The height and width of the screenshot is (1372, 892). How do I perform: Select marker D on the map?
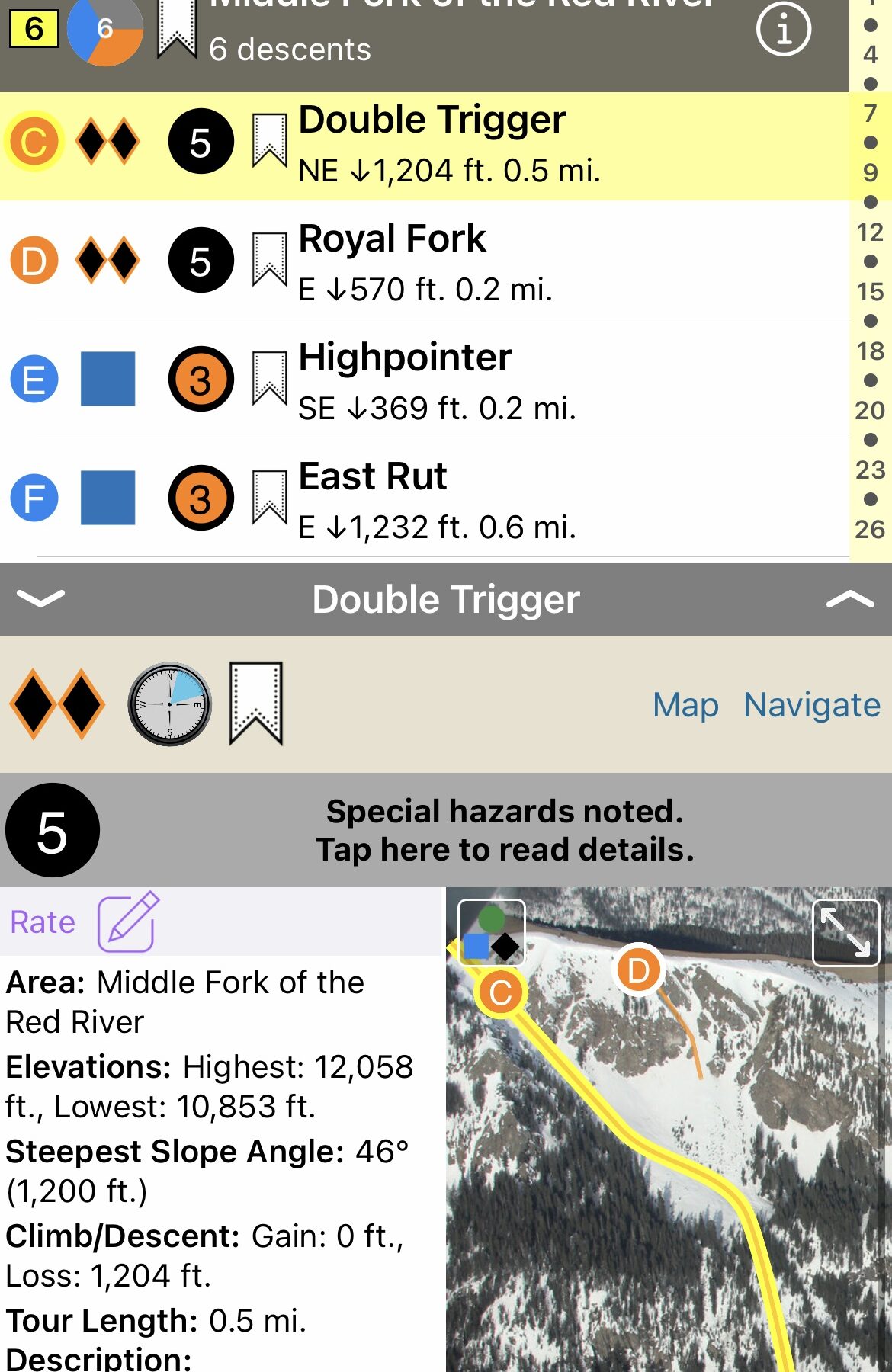point(638,970)
